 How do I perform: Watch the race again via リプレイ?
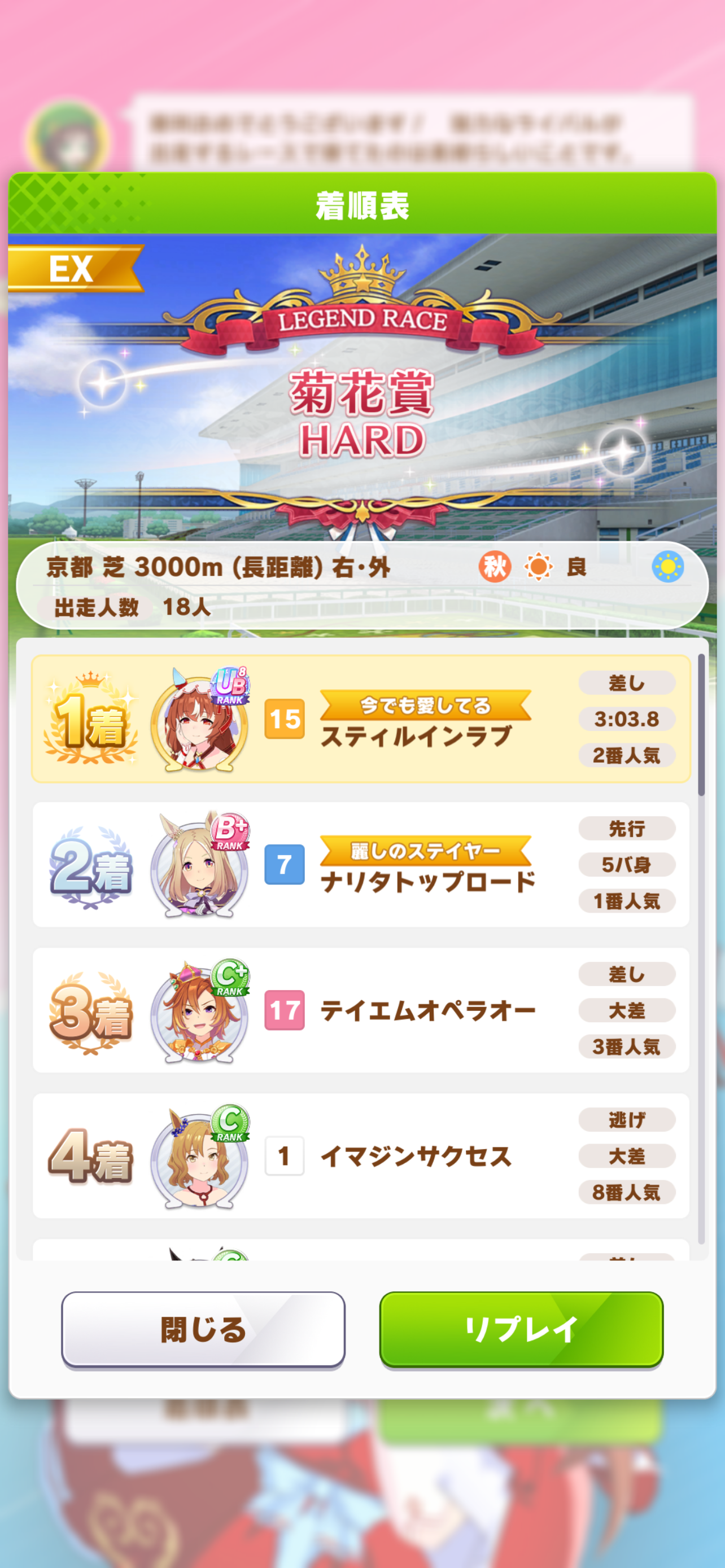click(521, 1329)
